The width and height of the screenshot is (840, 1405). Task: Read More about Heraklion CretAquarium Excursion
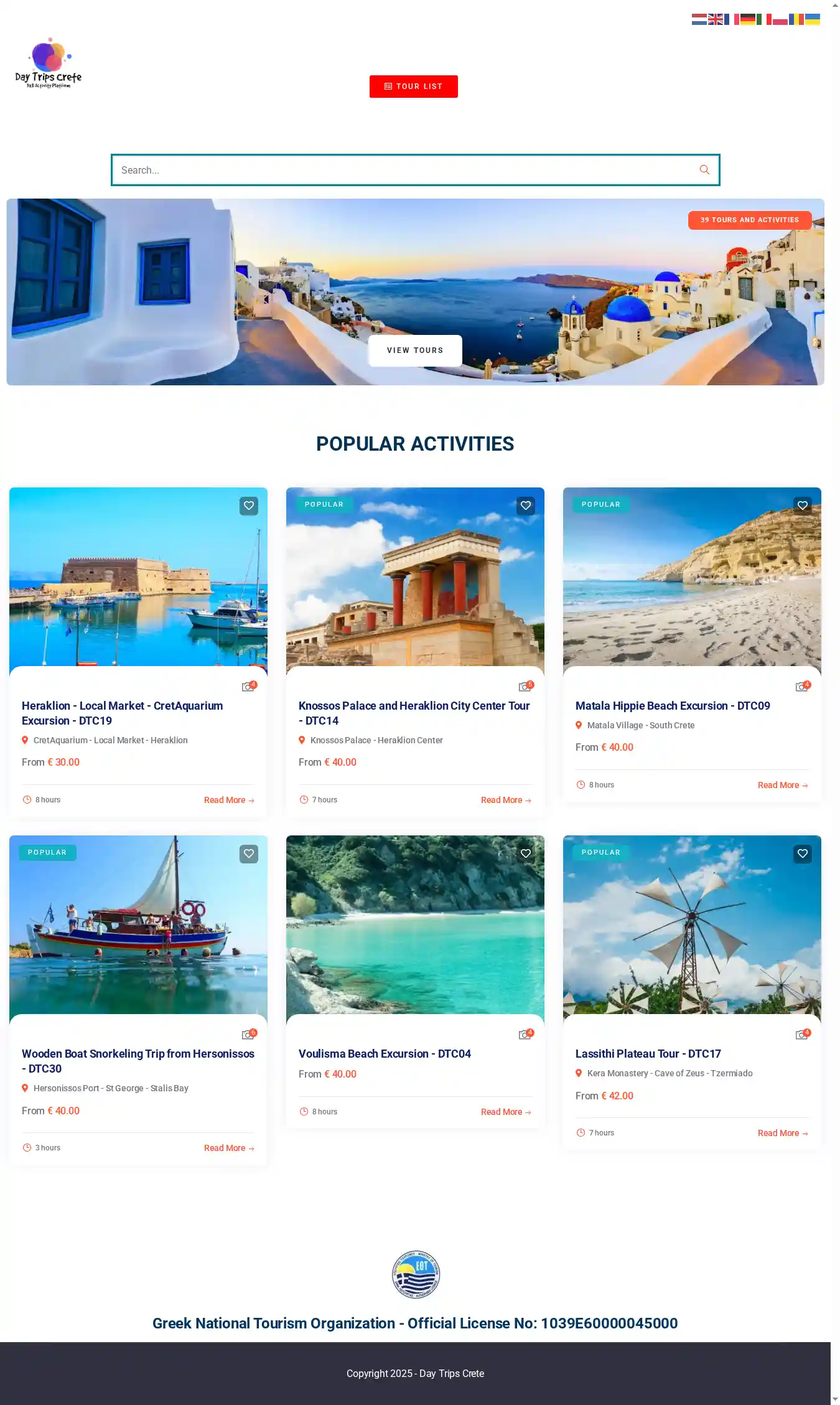pos(228,800)
